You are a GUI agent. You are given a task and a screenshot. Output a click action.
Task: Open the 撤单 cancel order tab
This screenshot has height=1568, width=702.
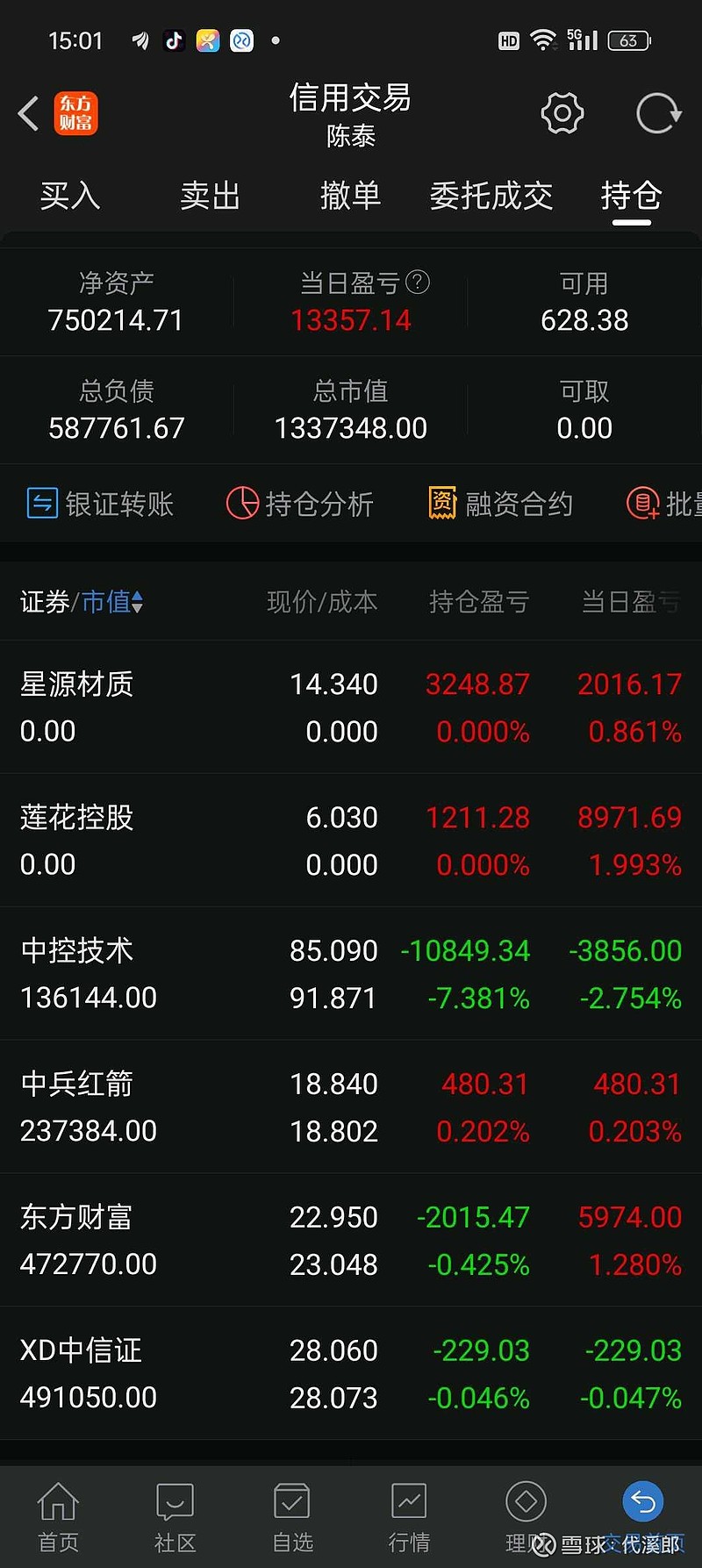(x=350, y=196)
